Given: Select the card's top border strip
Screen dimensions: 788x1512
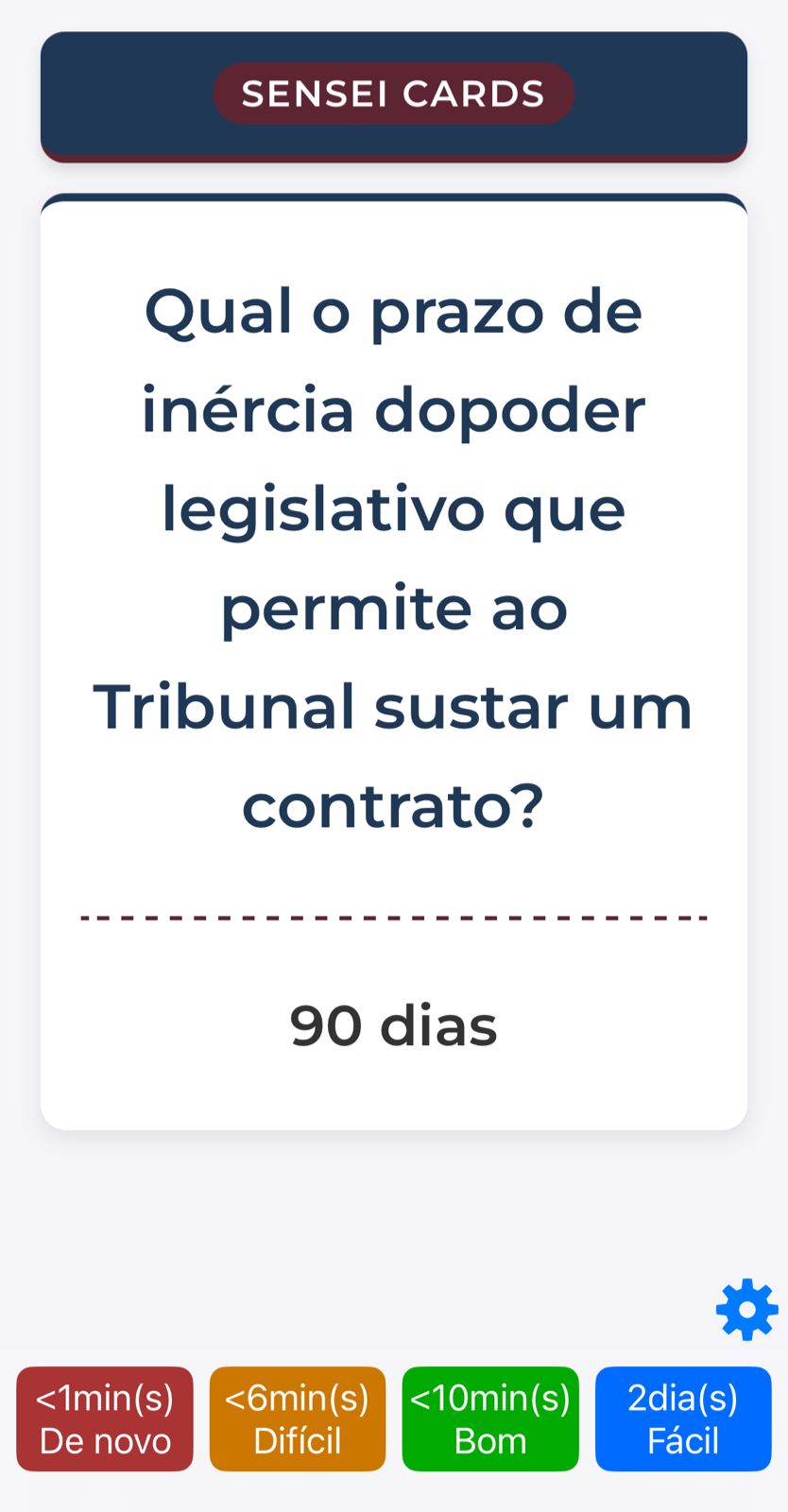Looking at the screenshot, I should pyautogui.click(x=393, y=201).
